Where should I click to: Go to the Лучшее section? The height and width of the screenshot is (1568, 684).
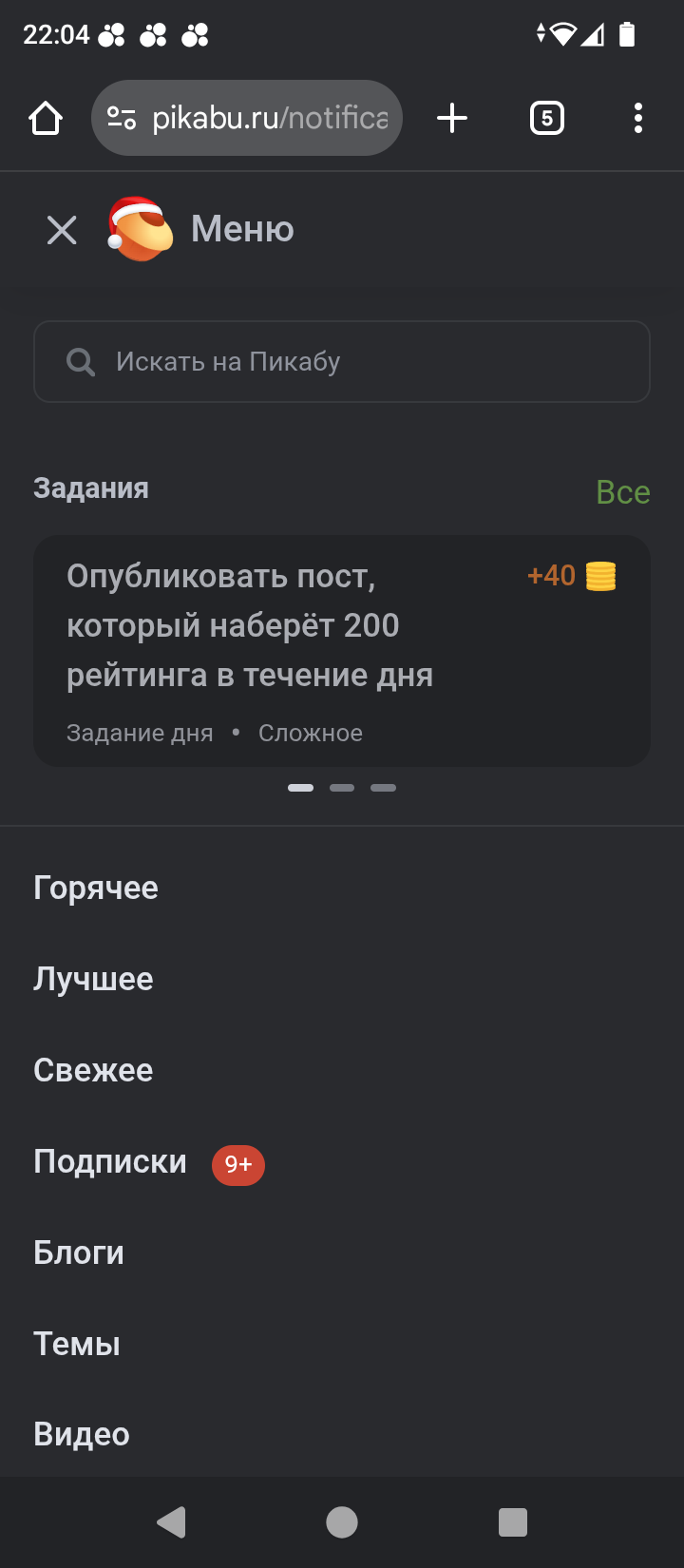(x=93, y=979)
